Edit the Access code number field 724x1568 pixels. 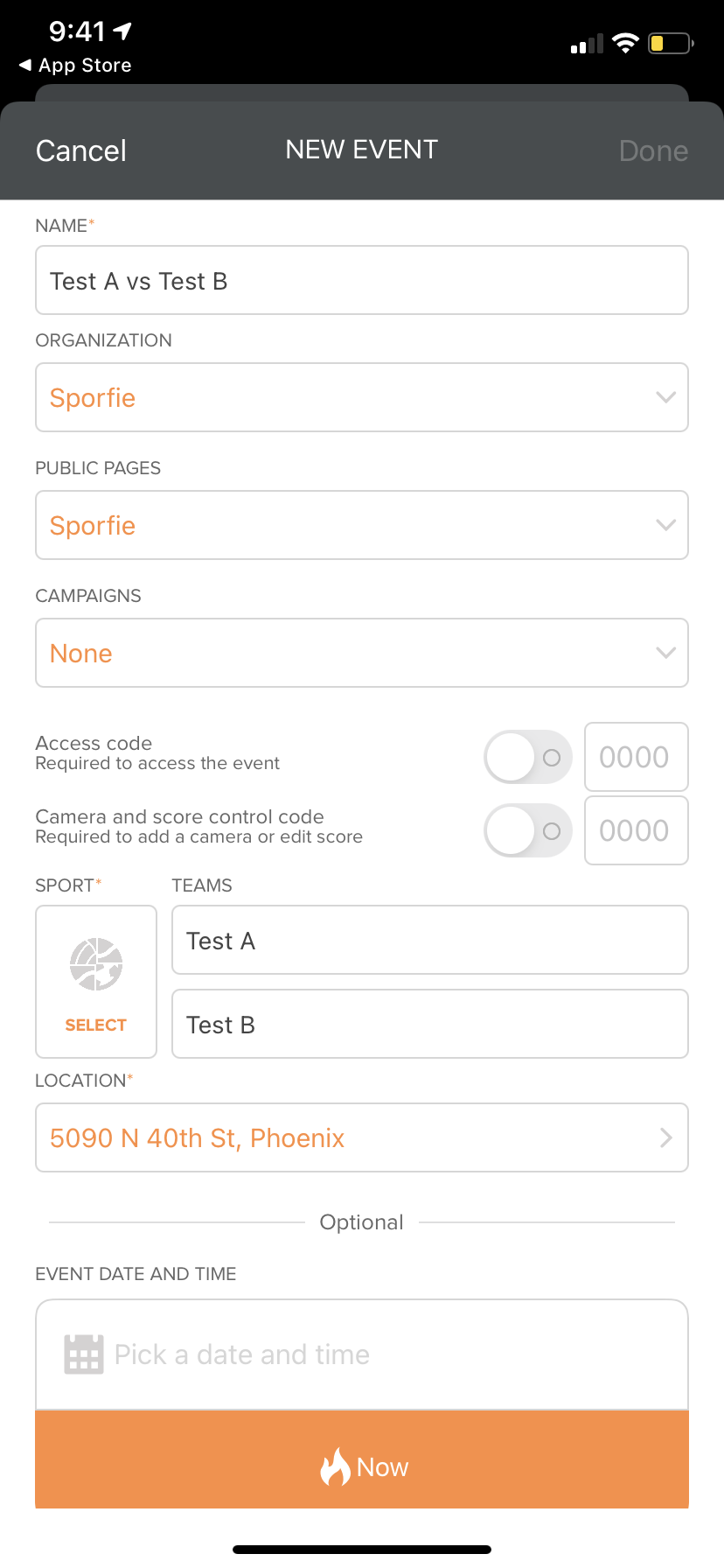click(x=636, y=757)
